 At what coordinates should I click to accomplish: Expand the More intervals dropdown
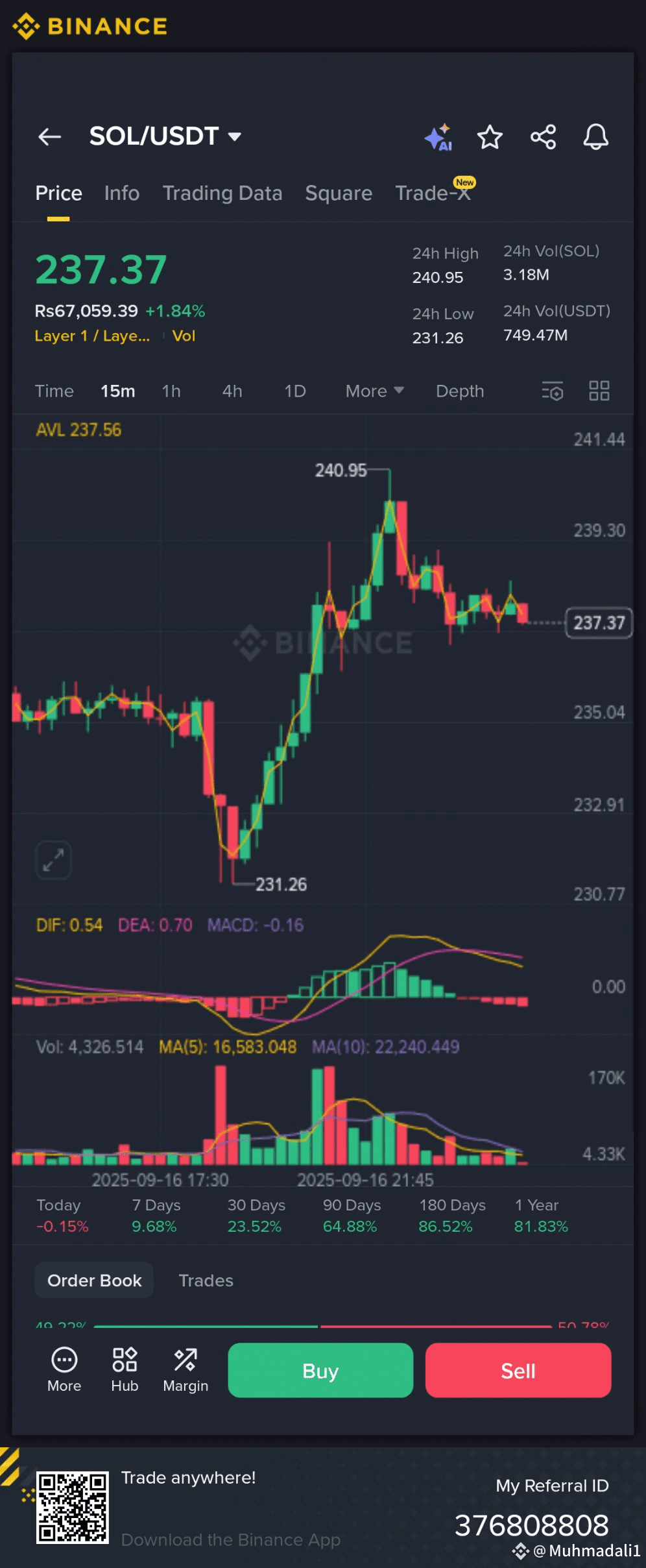[375, 391]
